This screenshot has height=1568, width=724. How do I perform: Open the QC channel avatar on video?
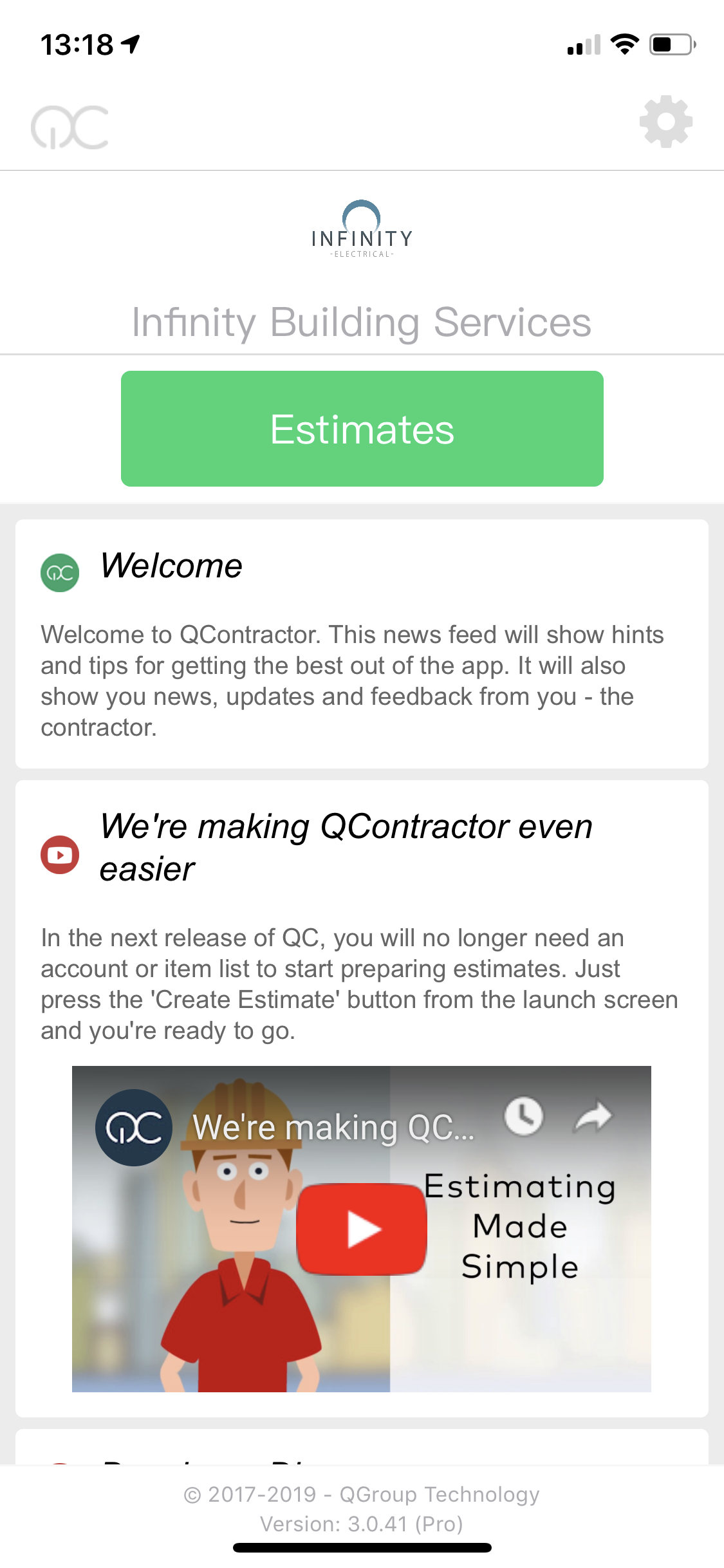tap(134, 1128)
